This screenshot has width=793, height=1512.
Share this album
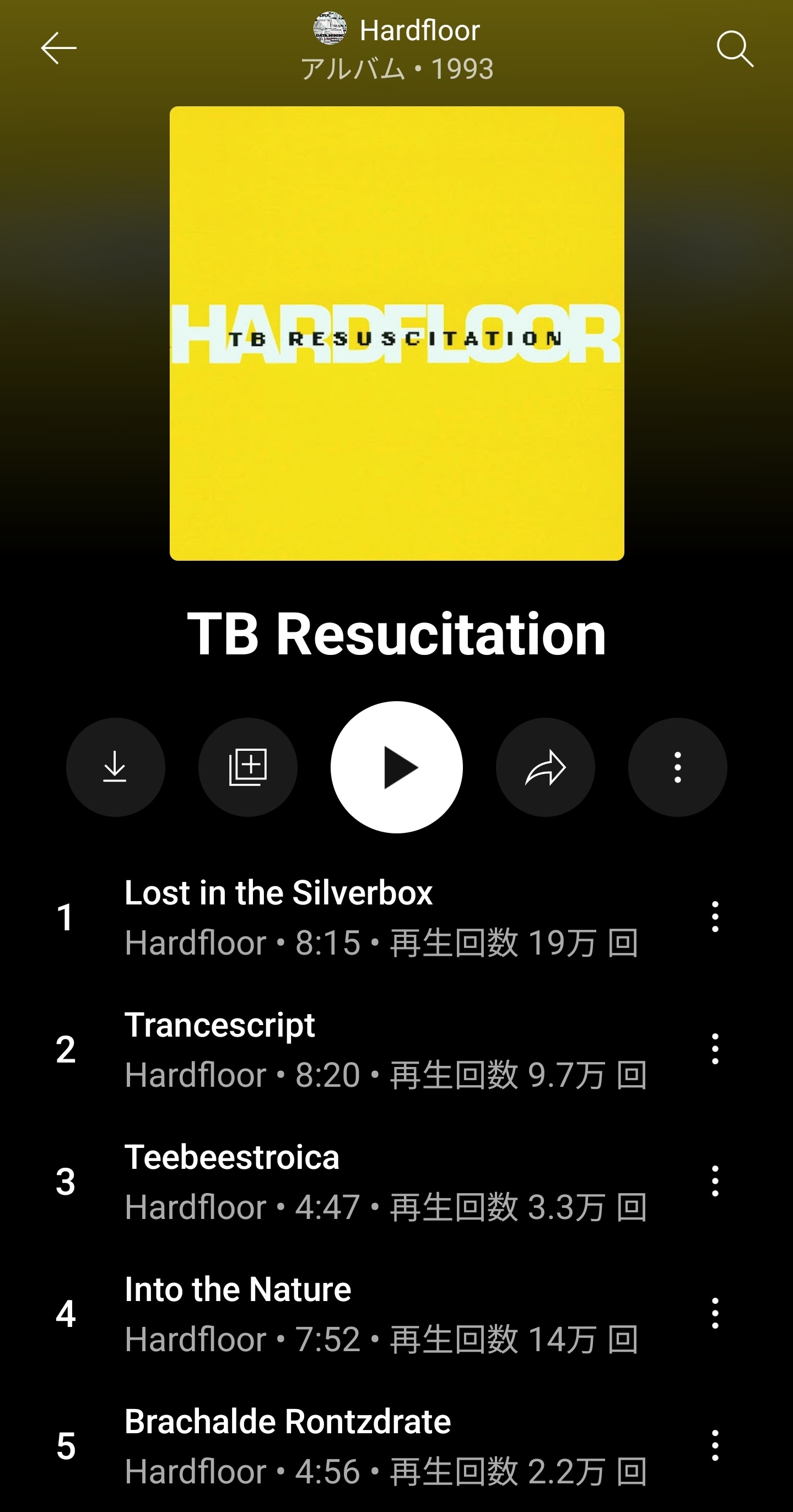click(x=545, y=767)
